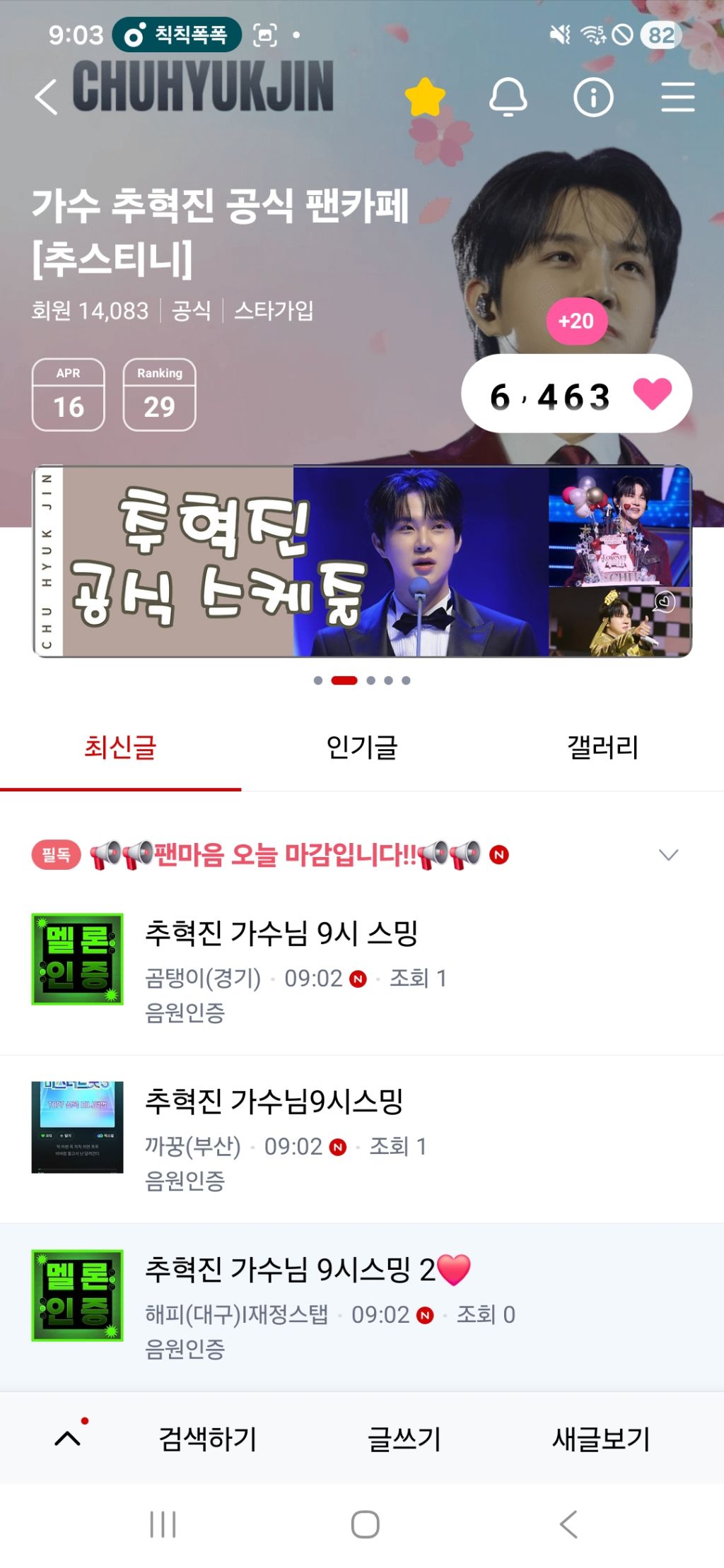Open the post 추혁진 가수님 9시스밍 2
The width and height of the screenshot is (724, 1568).
click(362, 1308)
